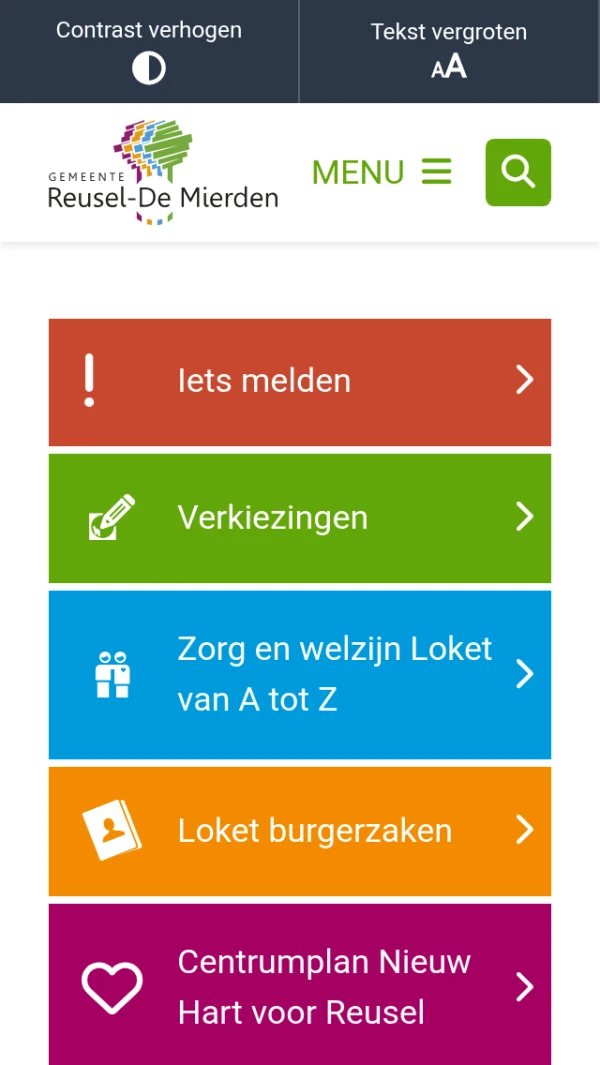Go to Loket burgerzaken

pos(300,831)
